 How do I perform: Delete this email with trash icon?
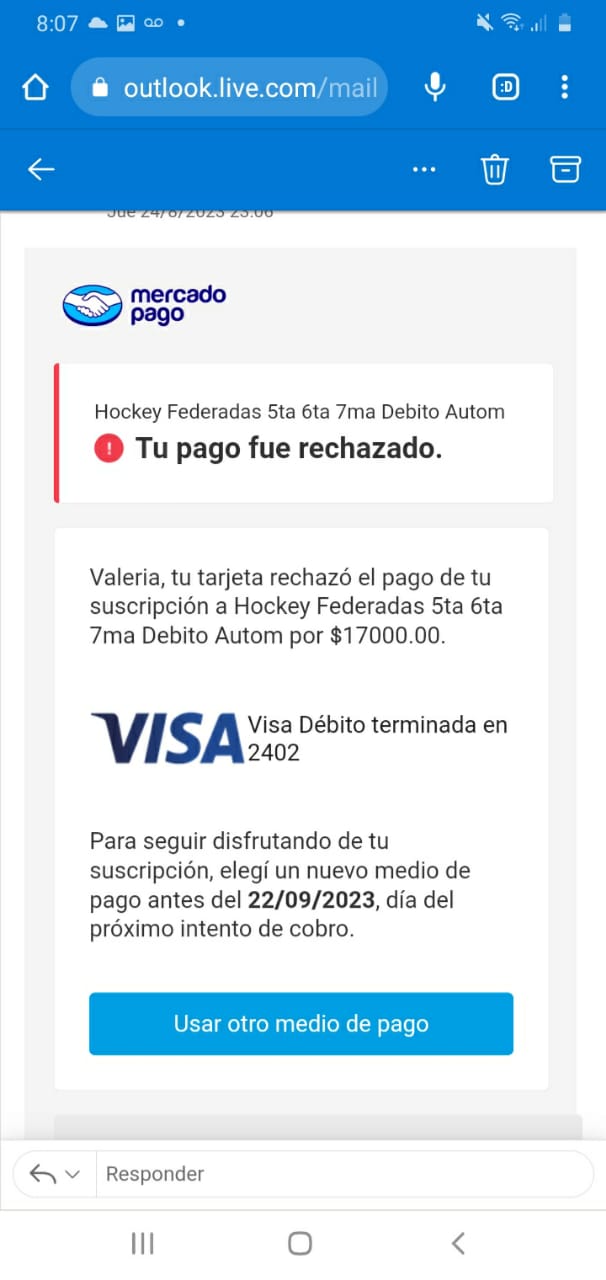click(494, 170)
